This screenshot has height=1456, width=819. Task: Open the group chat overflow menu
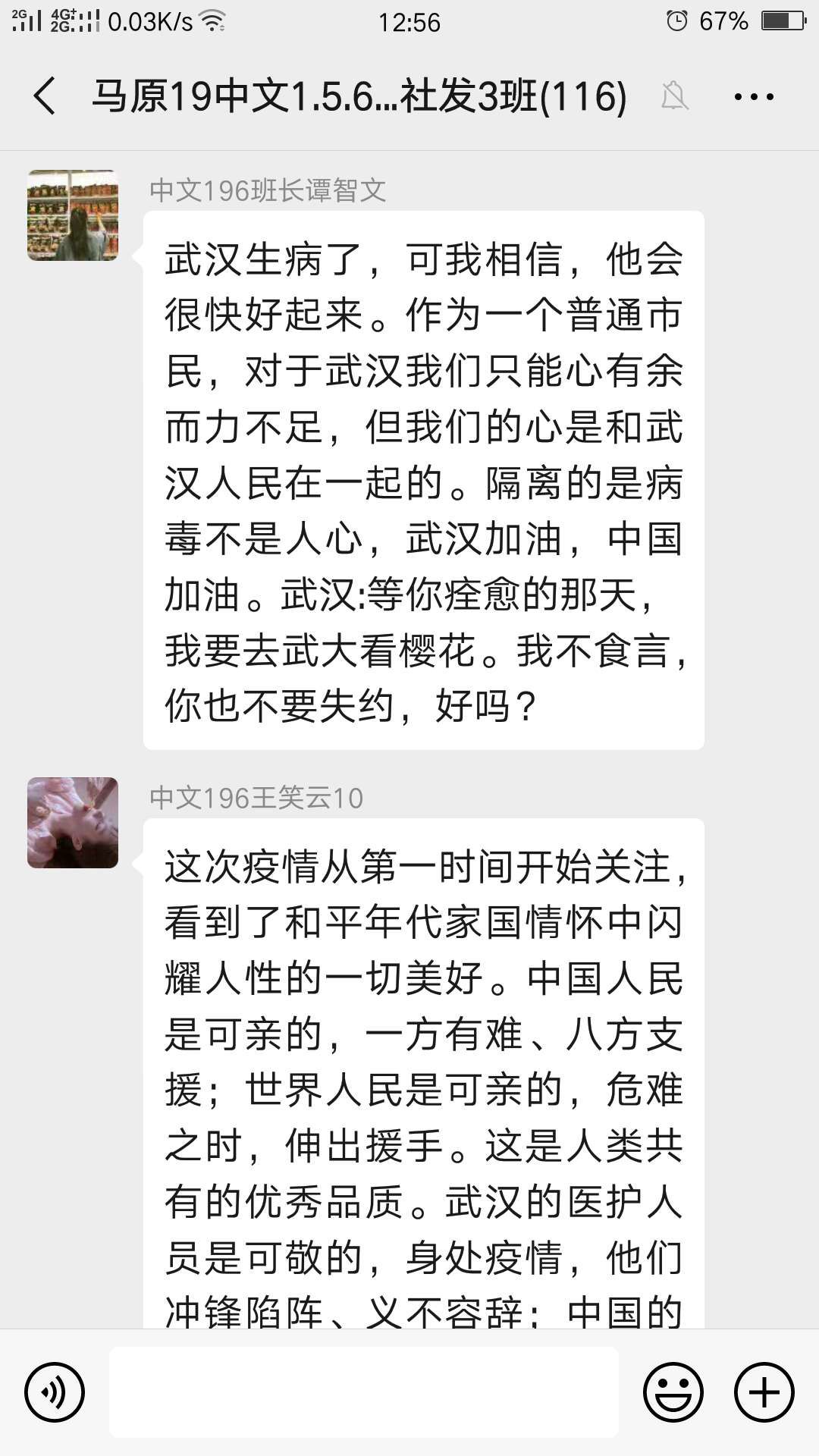tap(754, 97)
